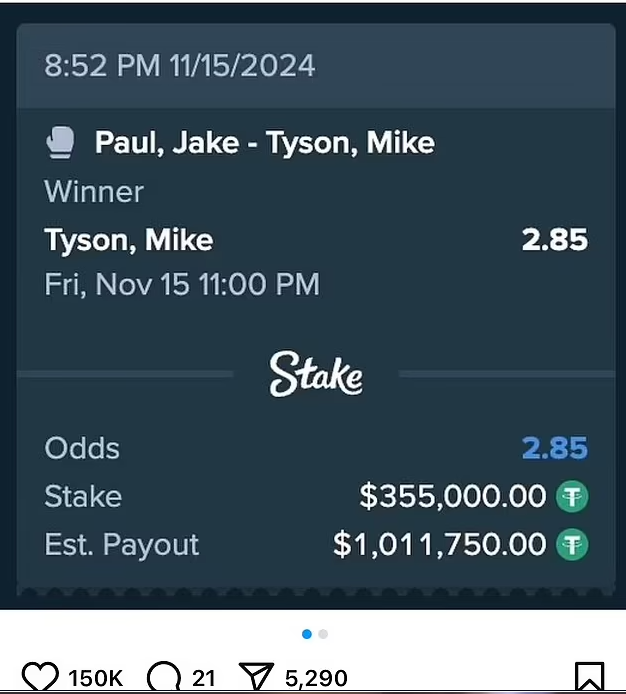This screenshot has width=626, height=694.
Task: Share this post via the paper plane icon
Action: [256, 679]
